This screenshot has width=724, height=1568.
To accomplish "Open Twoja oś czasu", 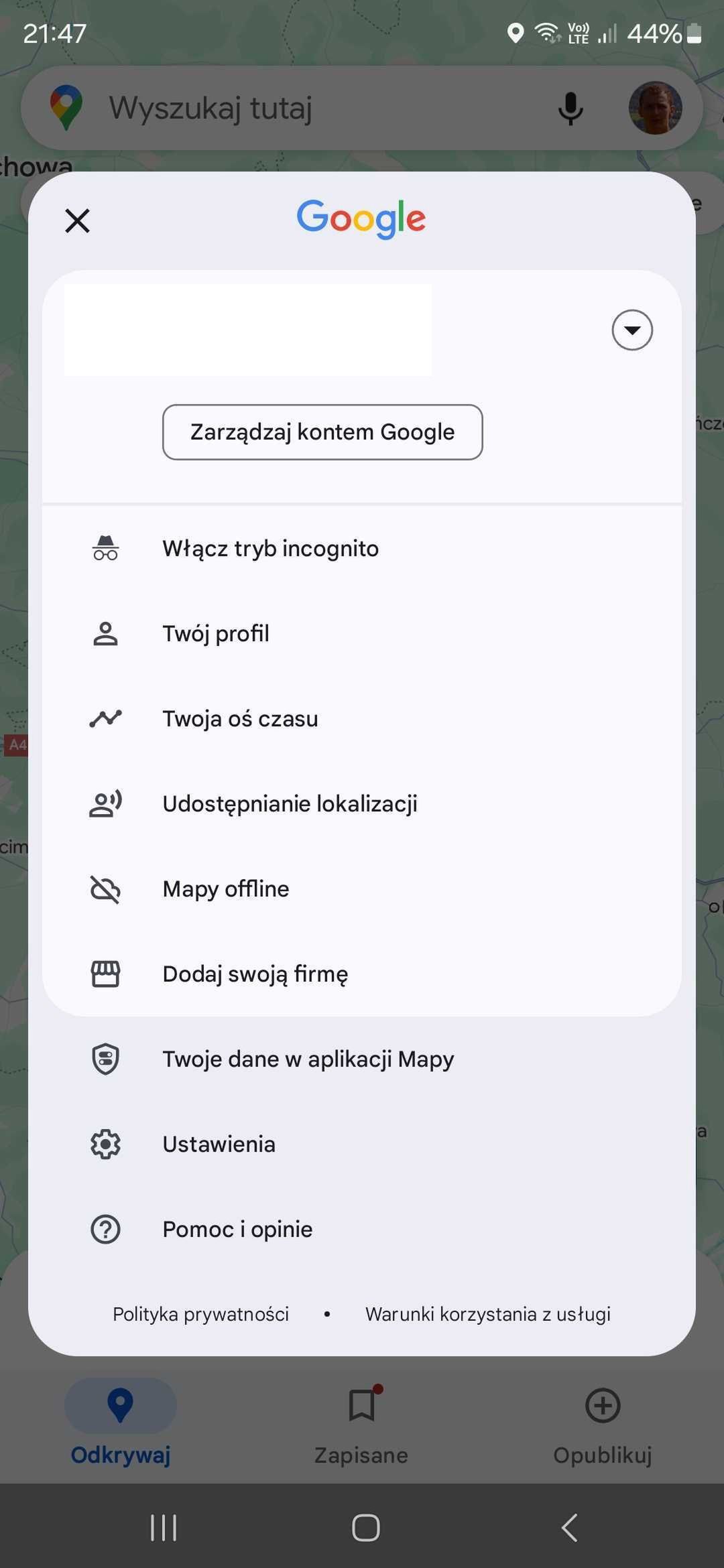I will coord(240,719).
